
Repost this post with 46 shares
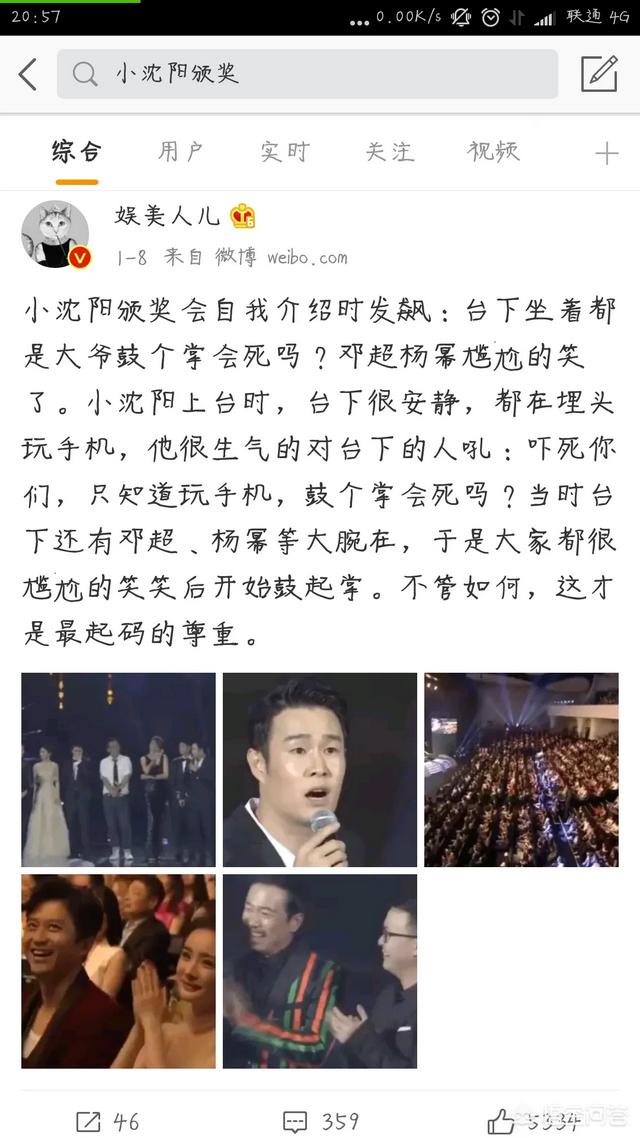point(108,1121)
